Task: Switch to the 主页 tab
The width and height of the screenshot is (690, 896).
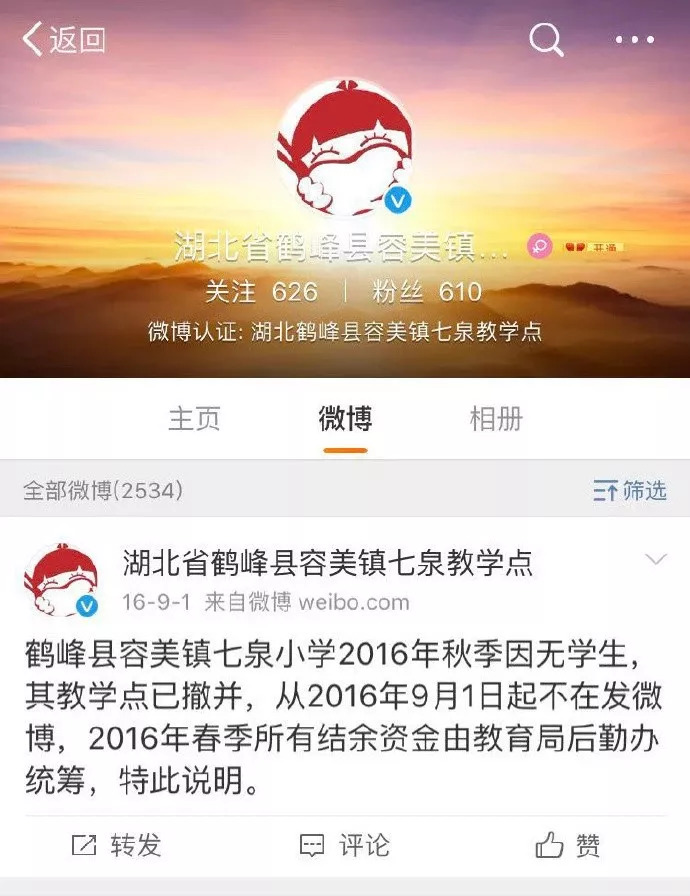Action: 194,419
